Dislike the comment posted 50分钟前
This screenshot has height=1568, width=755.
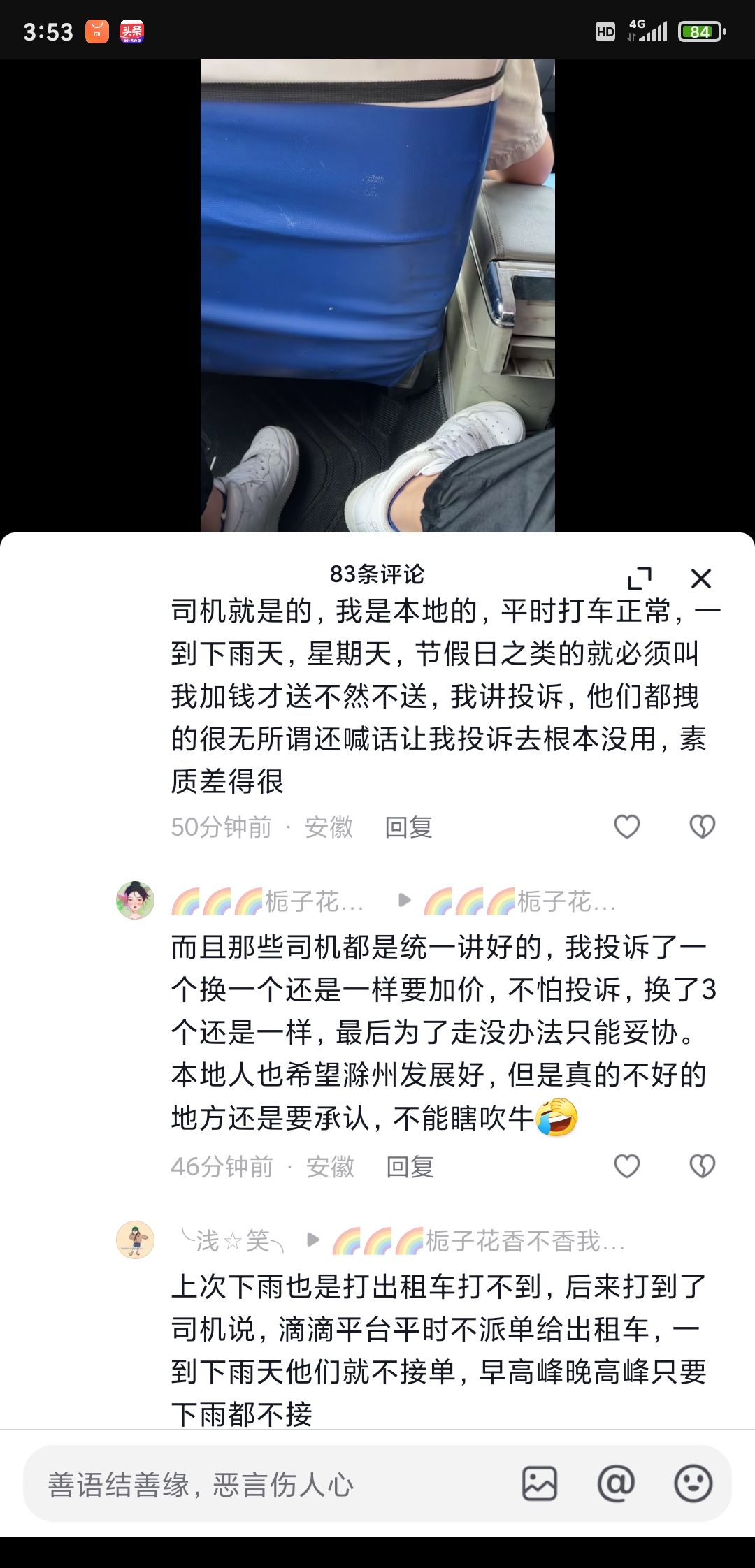coord(702,827)
